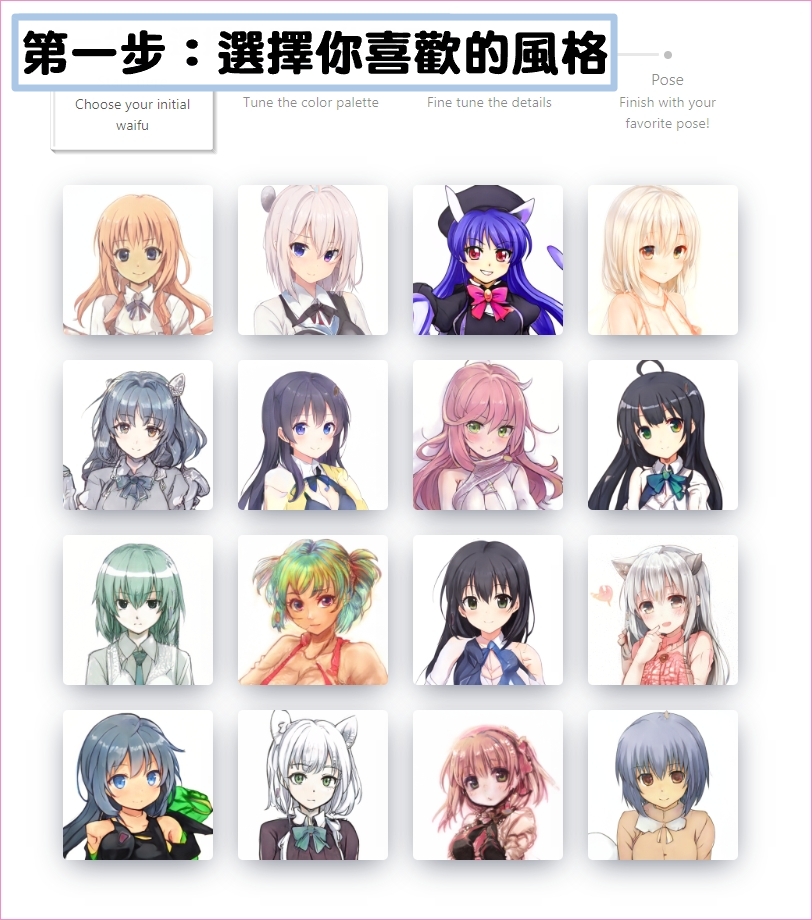Pick the green-haired girl wearing a necktie
This screenshot has height=920, width=812.
(138, 610)
